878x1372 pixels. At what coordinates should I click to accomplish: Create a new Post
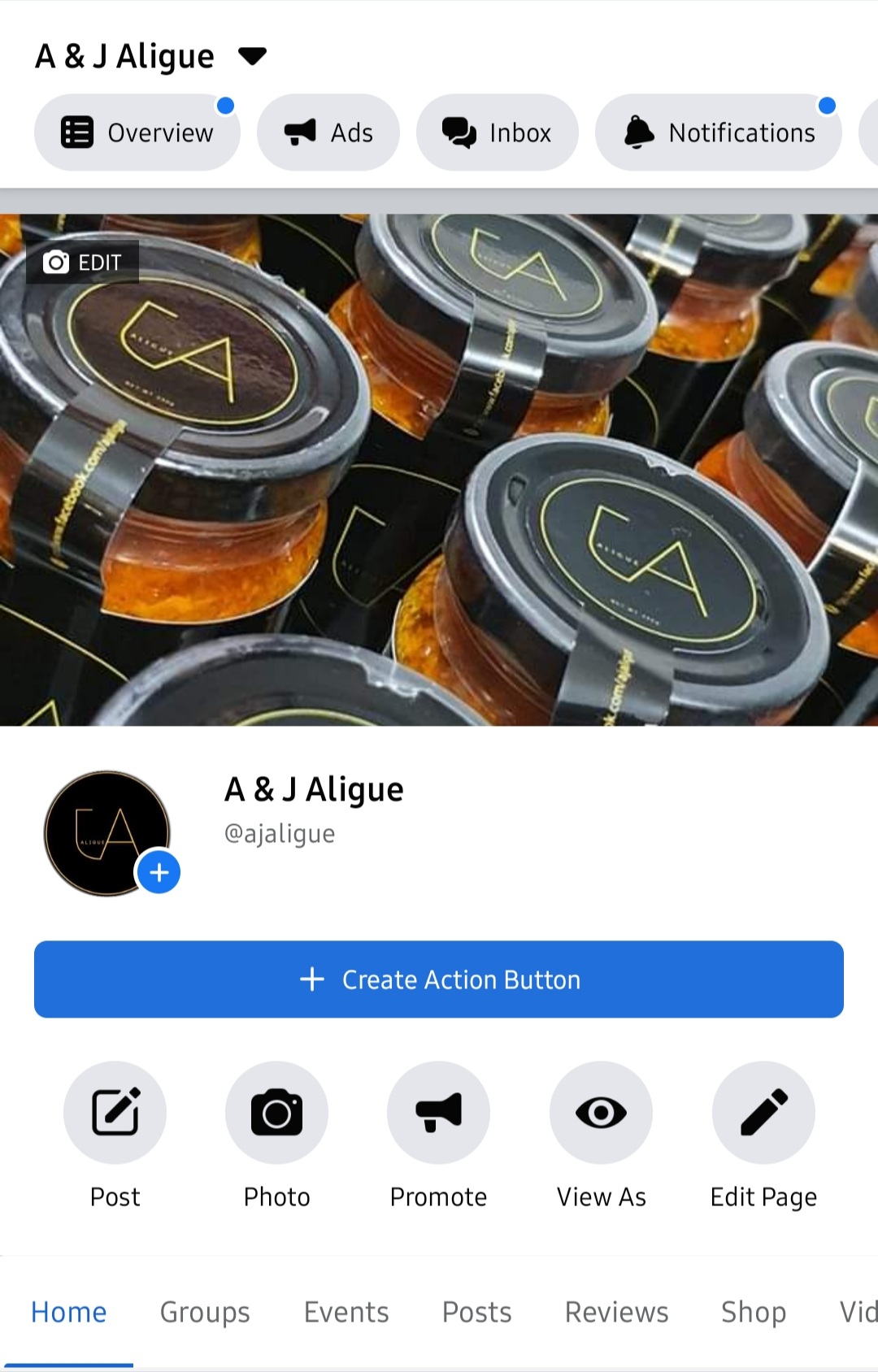[115, 1112]
